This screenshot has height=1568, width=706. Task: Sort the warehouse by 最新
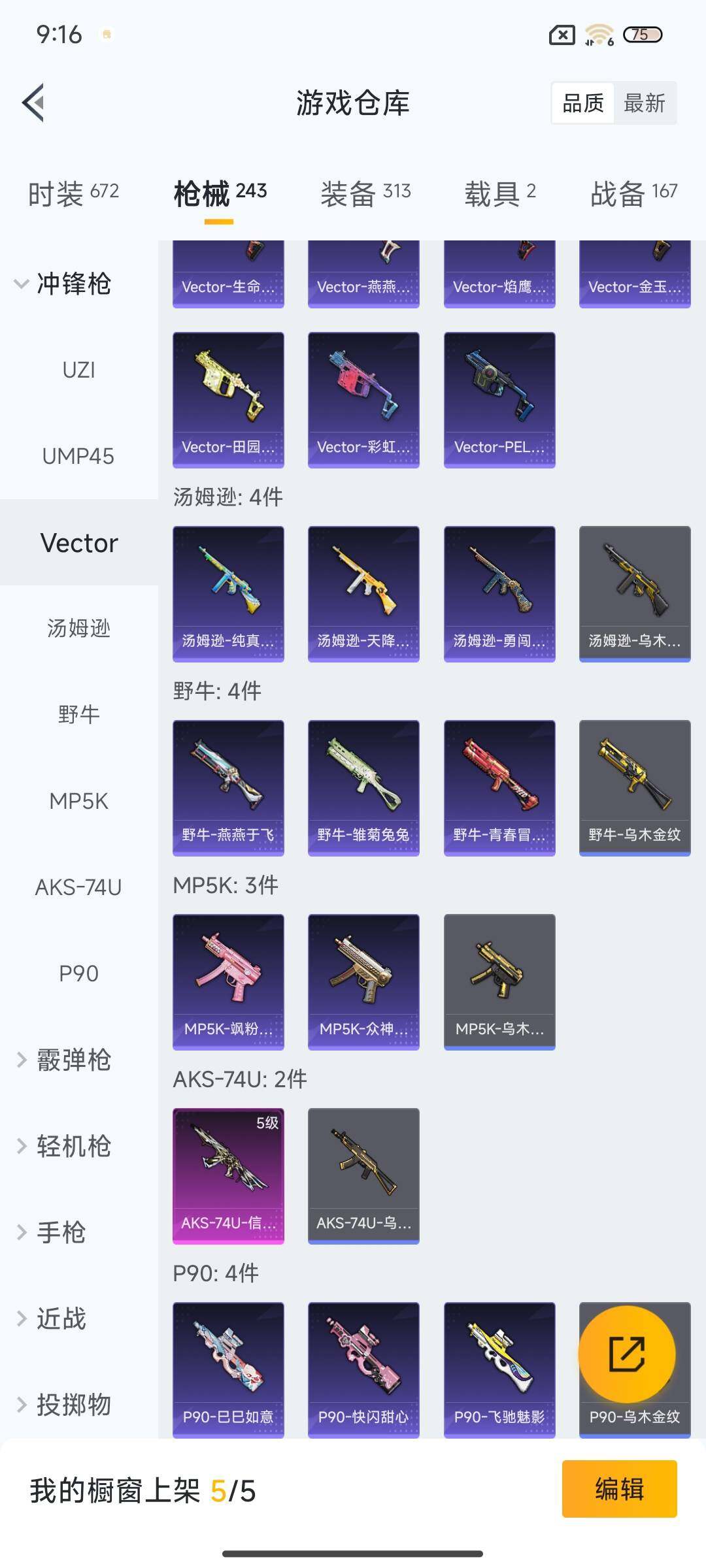tap(644, 103)
